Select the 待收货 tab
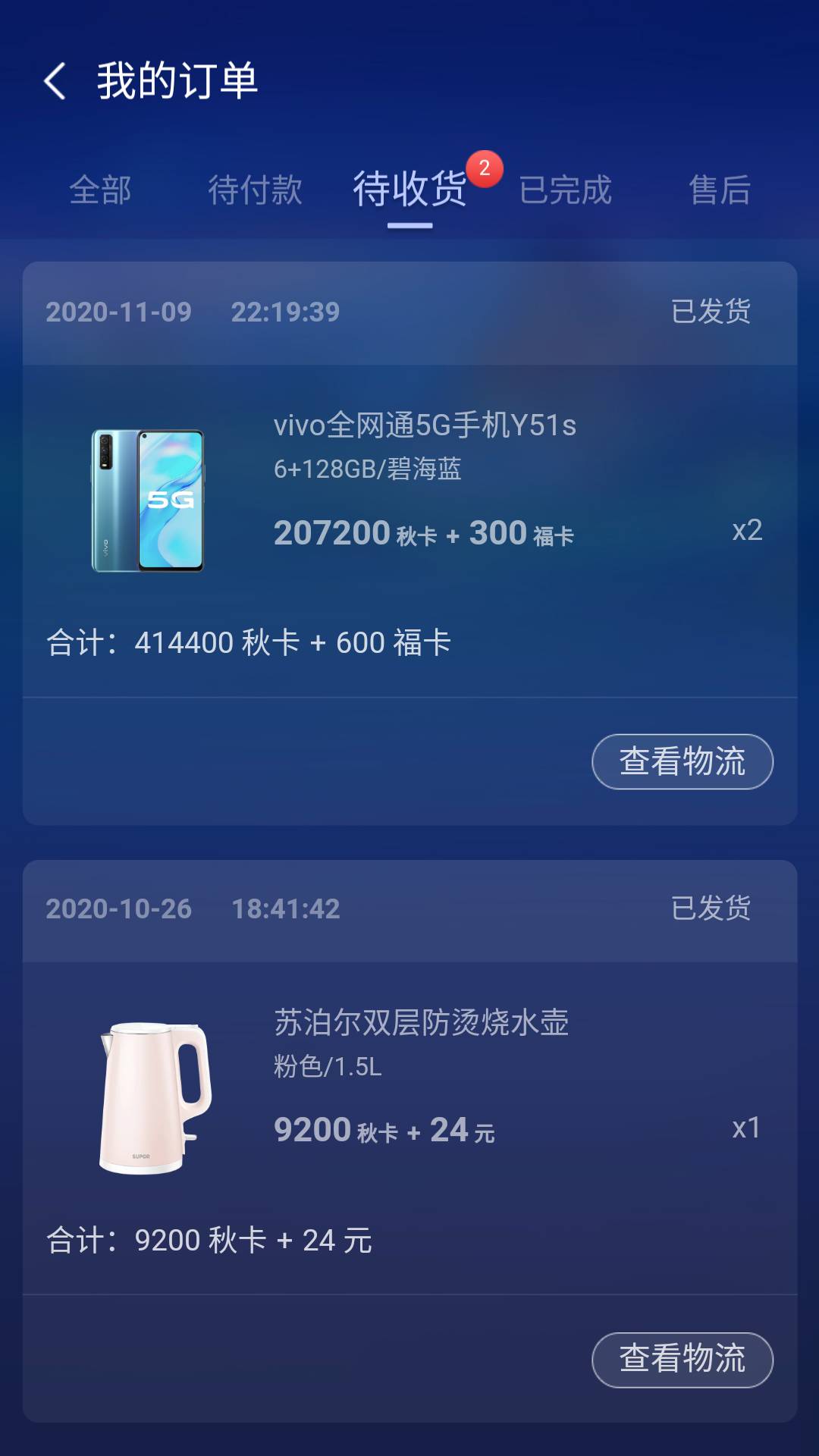This screenshot has width=819, height=1456. pos(409,191)
